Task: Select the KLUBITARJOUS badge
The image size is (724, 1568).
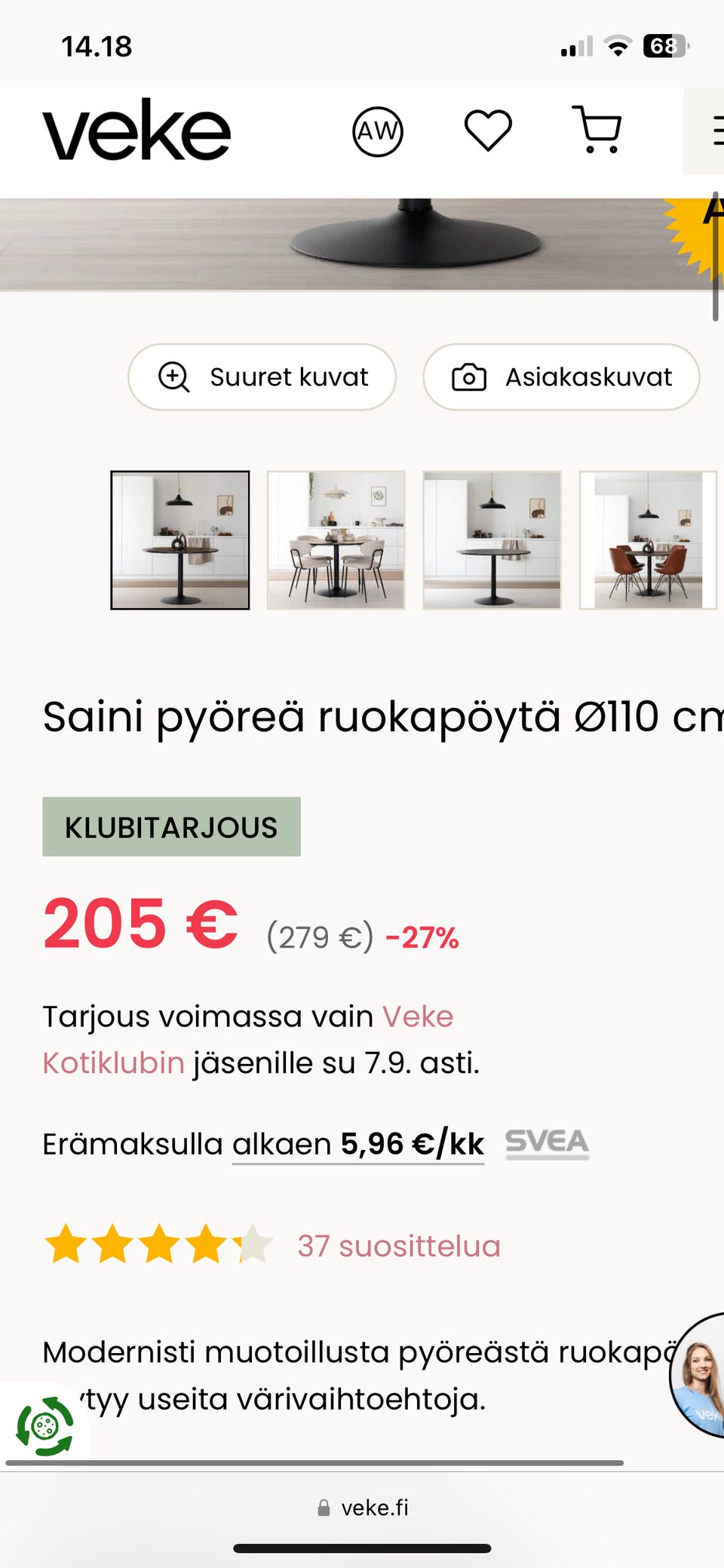Action: click(171, 828)
